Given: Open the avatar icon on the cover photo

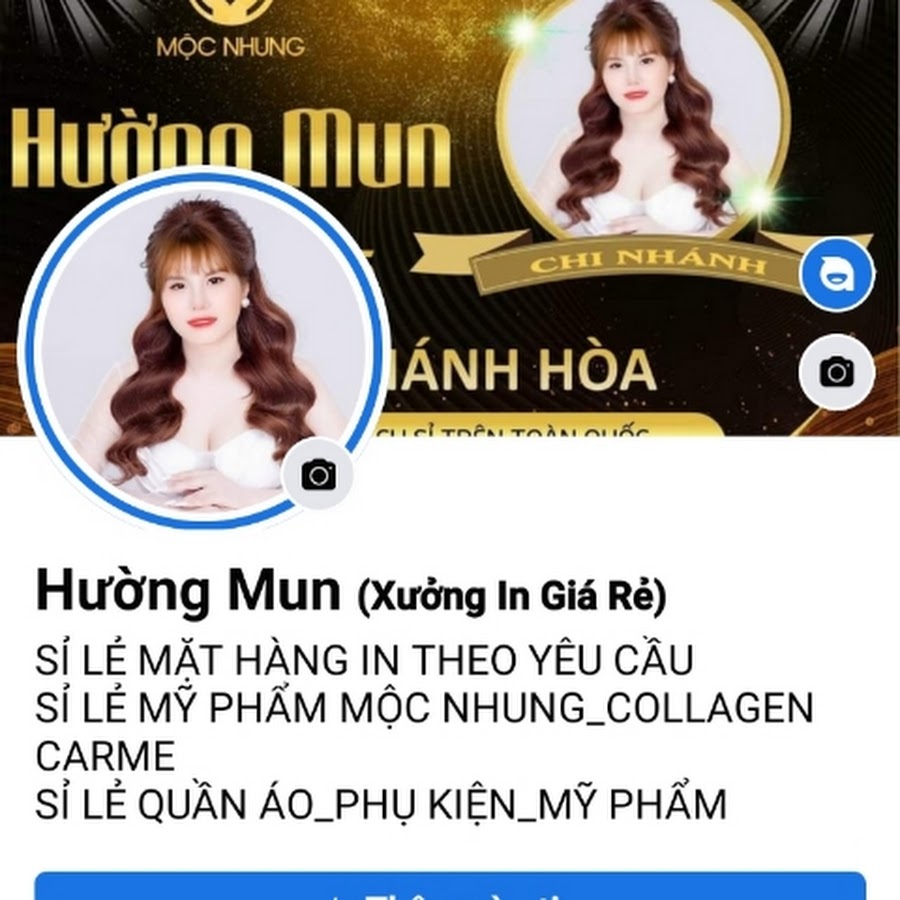Looking at the screenshot, I should tap(837, 274).
